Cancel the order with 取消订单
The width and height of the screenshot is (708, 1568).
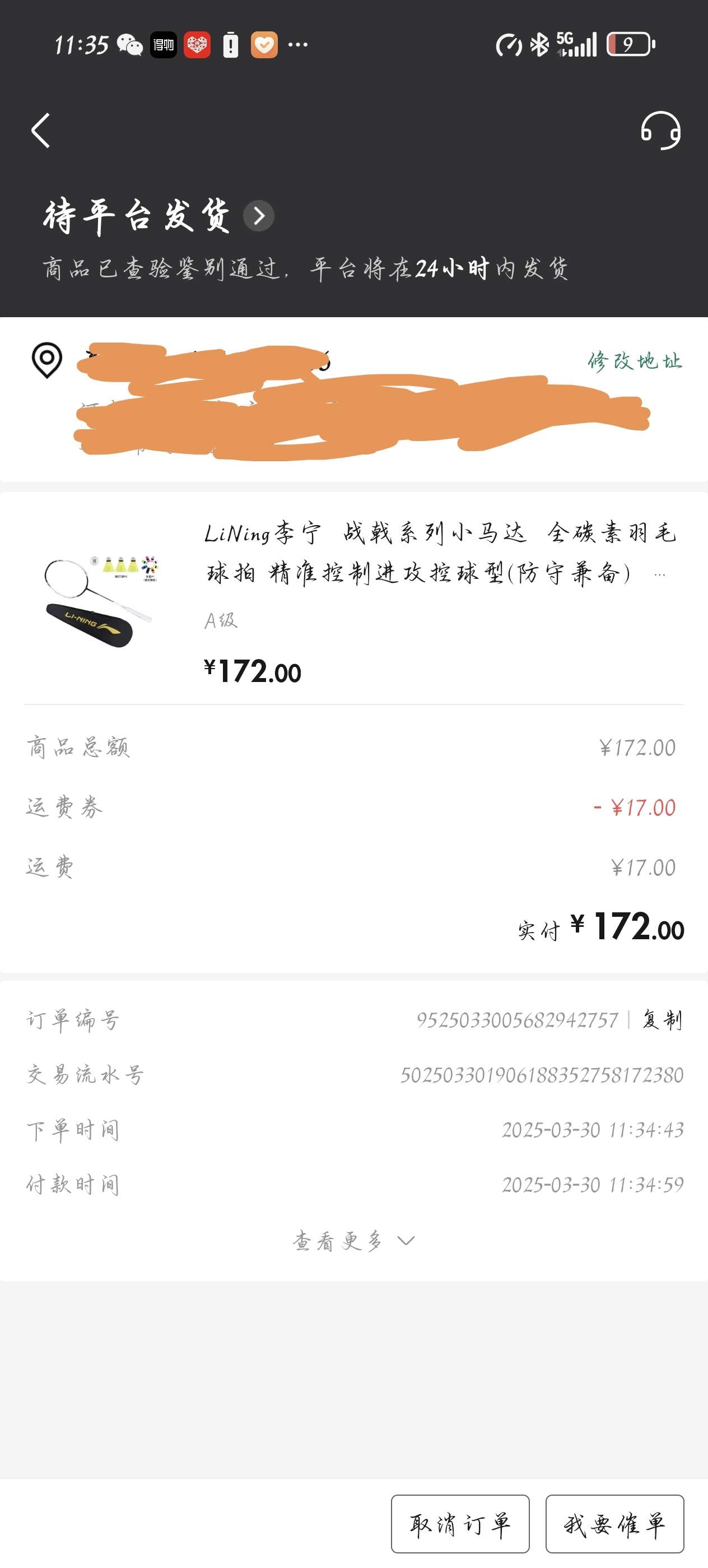point(460,1524)
